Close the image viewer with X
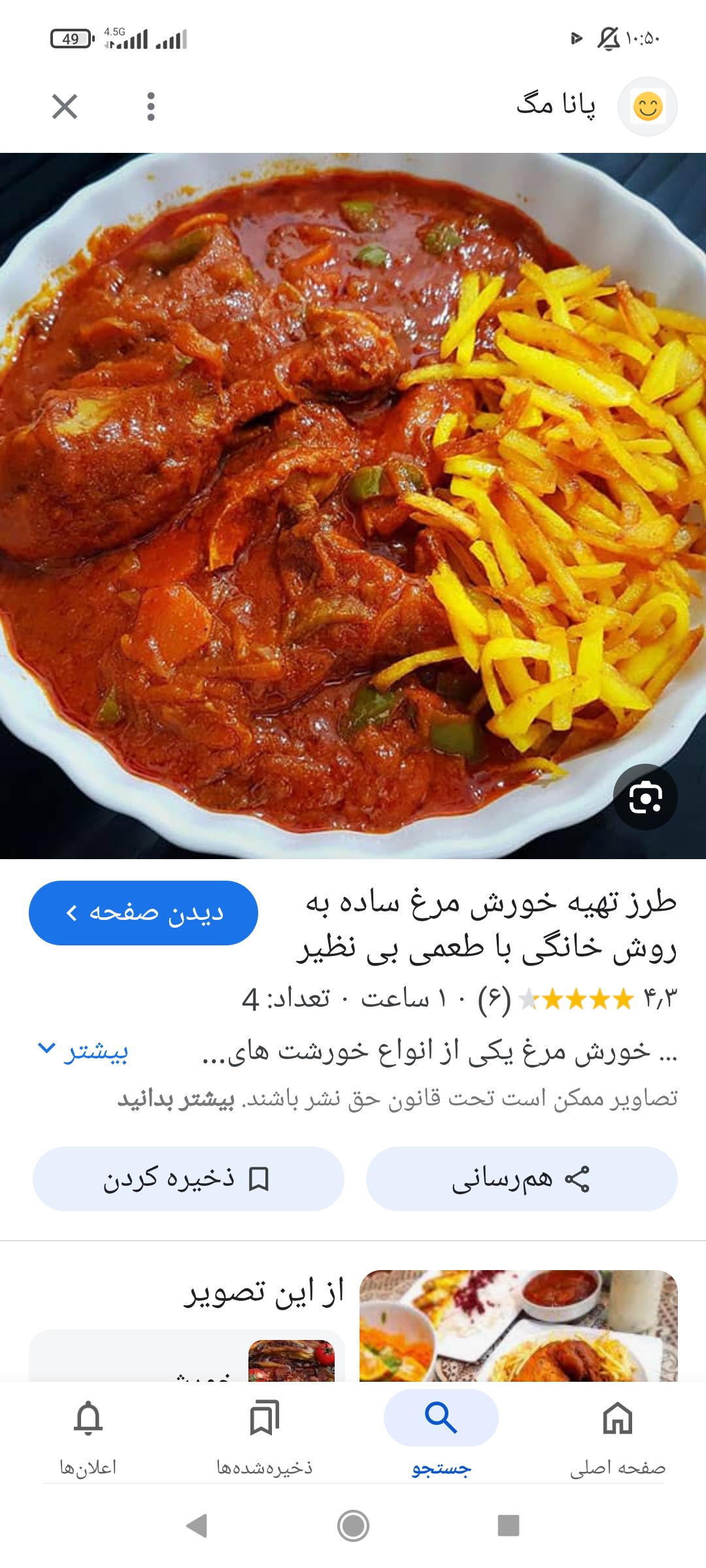Viewport: 706px width, 1568px height. tap(65, 106)
